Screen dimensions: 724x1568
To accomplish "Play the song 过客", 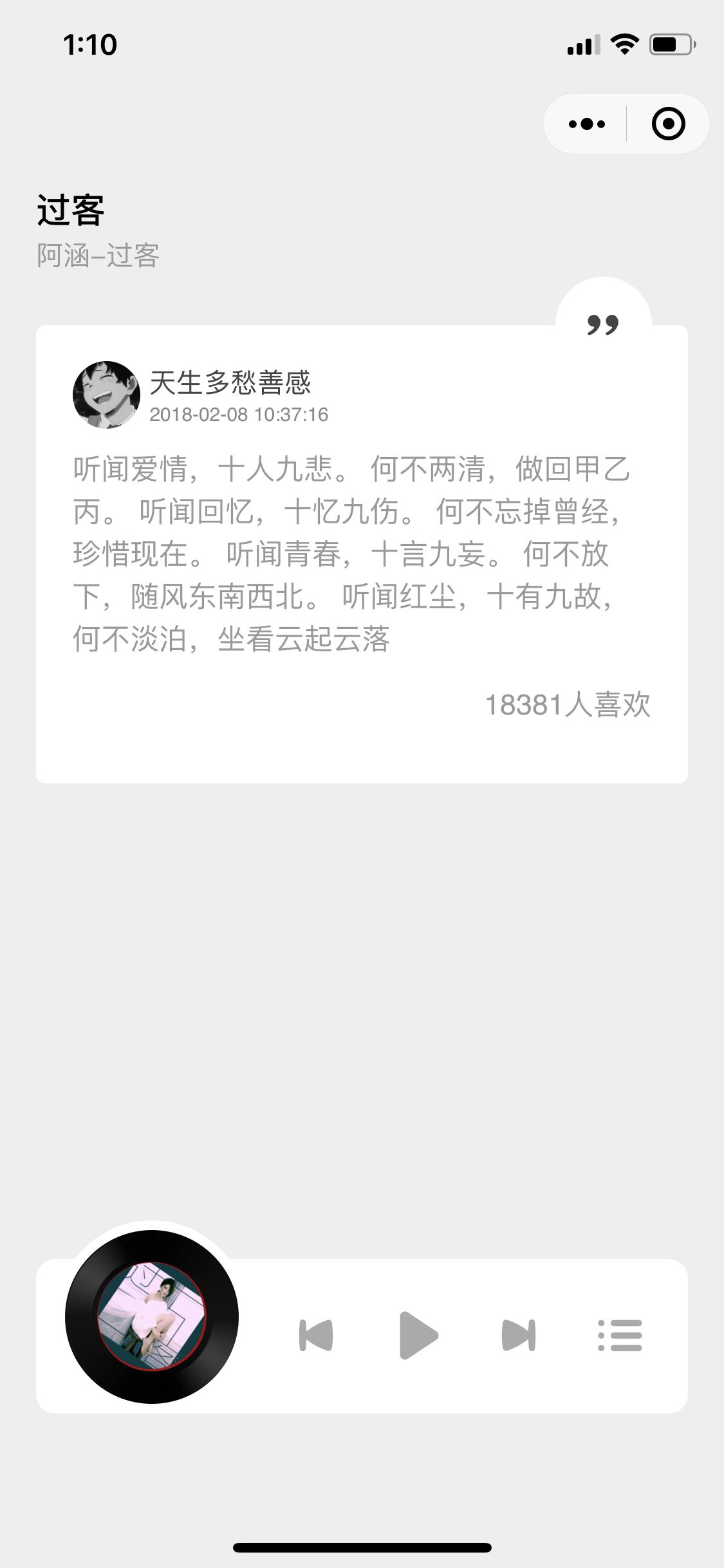I will tap(418, 1335).
